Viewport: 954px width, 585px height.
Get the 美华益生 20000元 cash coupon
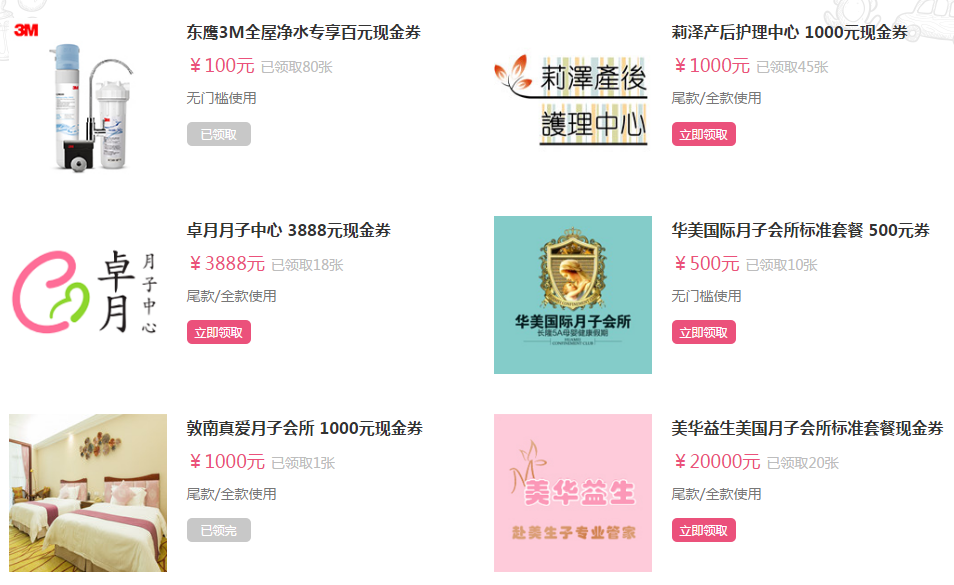click(703, 530)
